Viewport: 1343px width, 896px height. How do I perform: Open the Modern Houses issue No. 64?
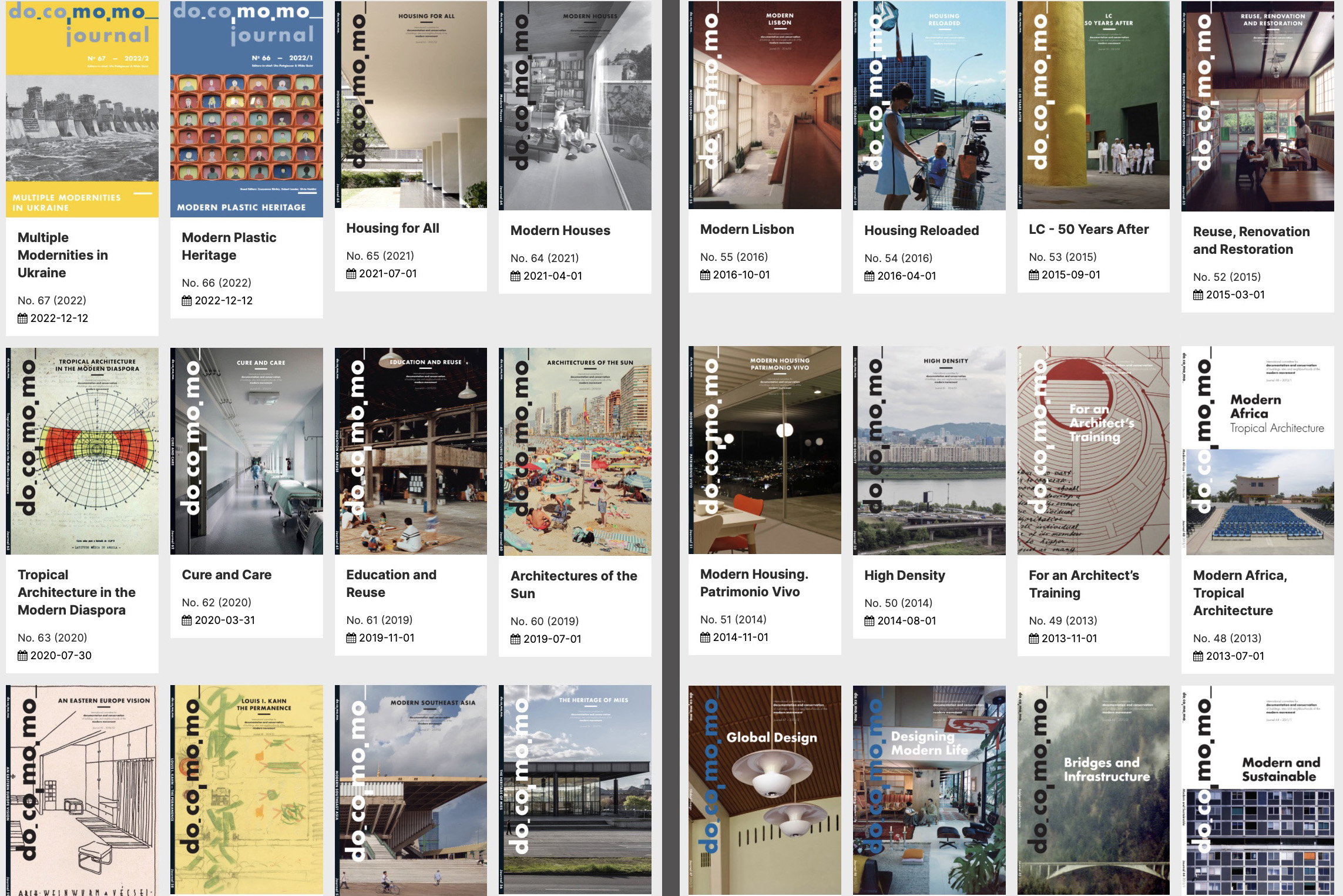[x=560, y=230]
